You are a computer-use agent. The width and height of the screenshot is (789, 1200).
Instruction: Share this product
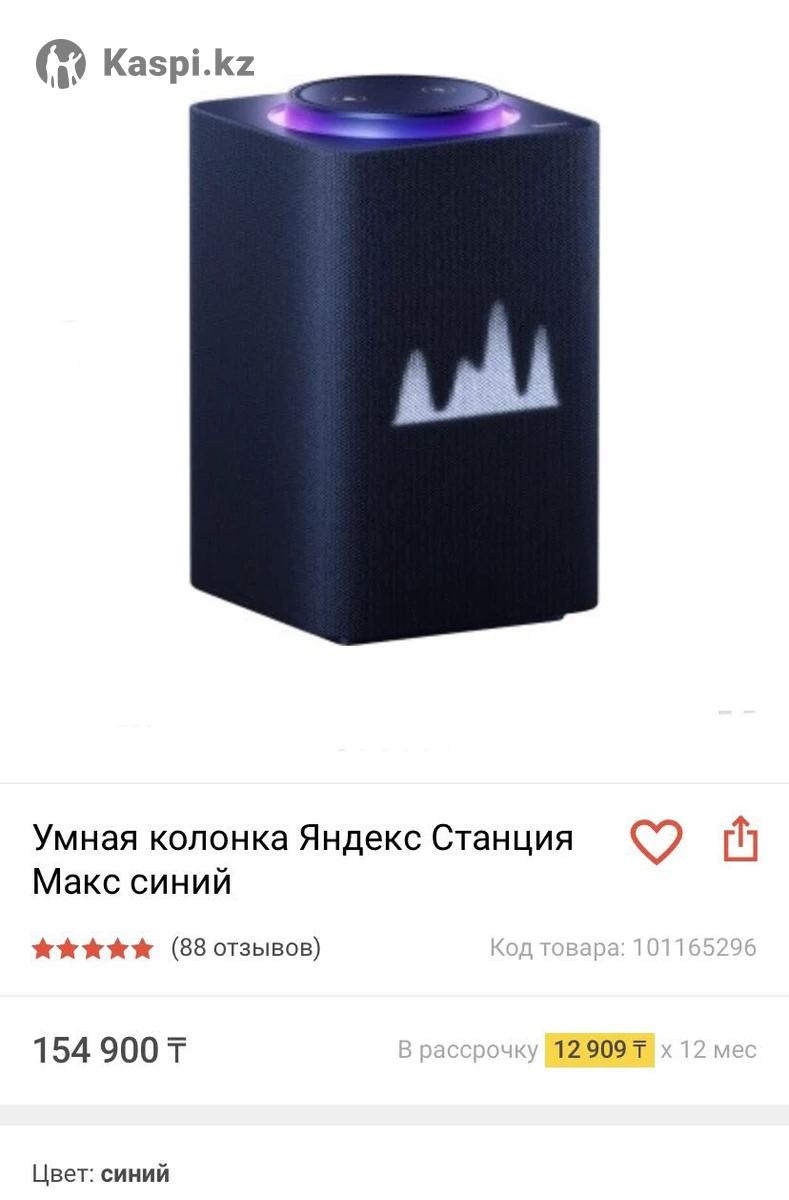(x=740, y=839)
